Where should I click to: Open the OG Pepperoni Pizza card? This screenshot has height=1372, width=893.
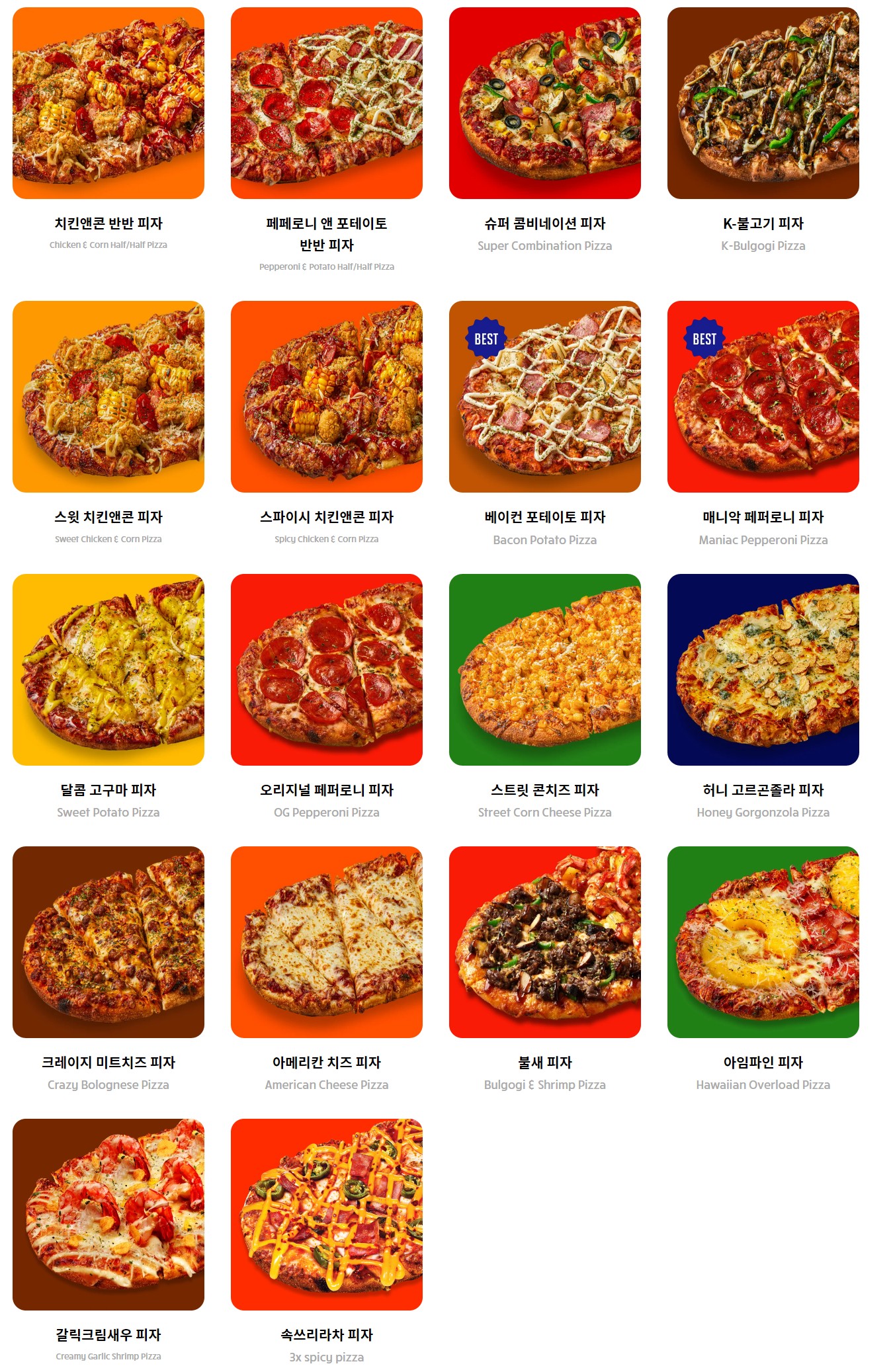point(327,670)
